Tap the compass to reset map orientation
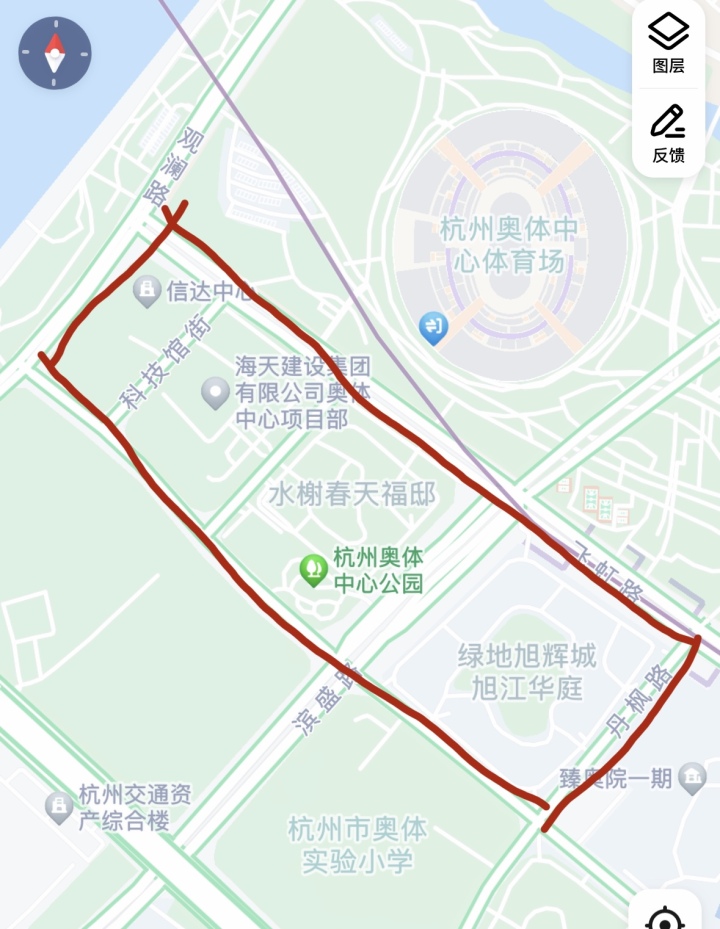720x929 pixels. pos(54,53)
